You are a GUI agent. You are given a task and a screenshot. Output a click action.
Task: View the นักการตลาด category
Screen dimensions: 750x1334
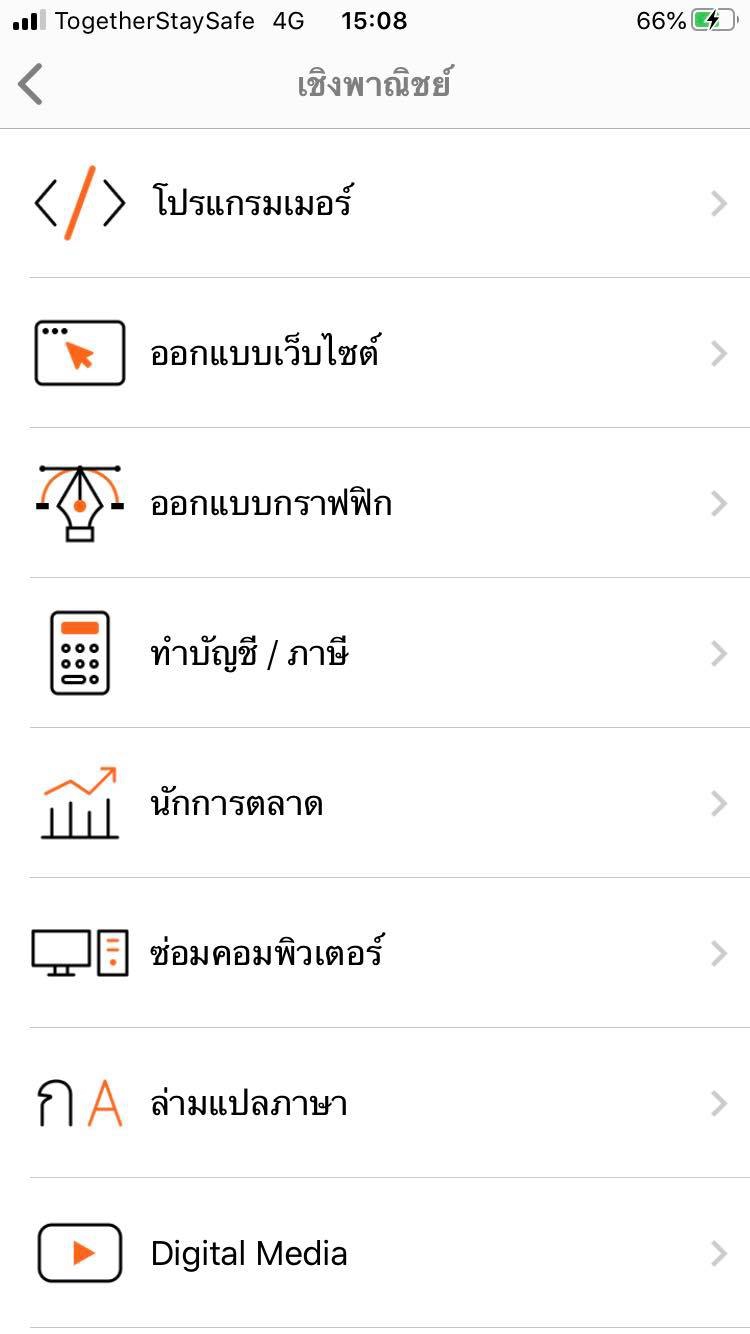pos(375,804)
